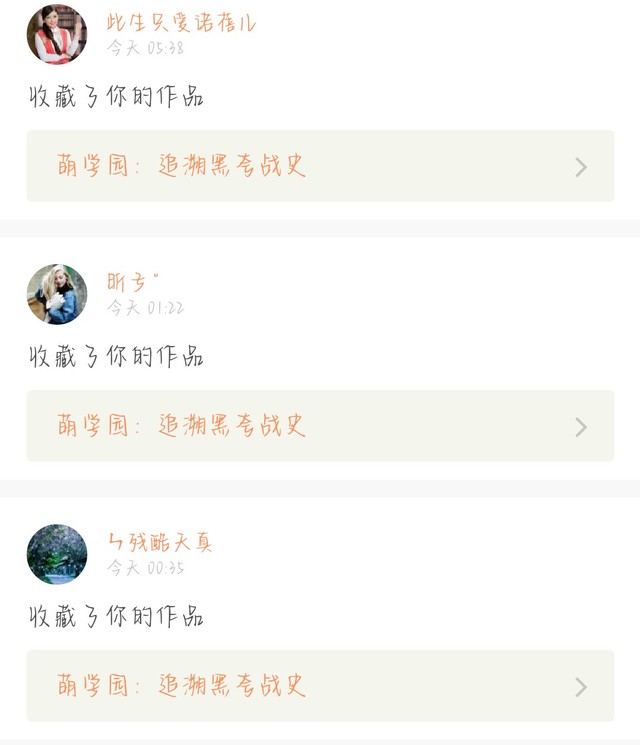
Task: Tap avatar of the user from 01:22
Action: pyautogui.click(x=57, y=294)
